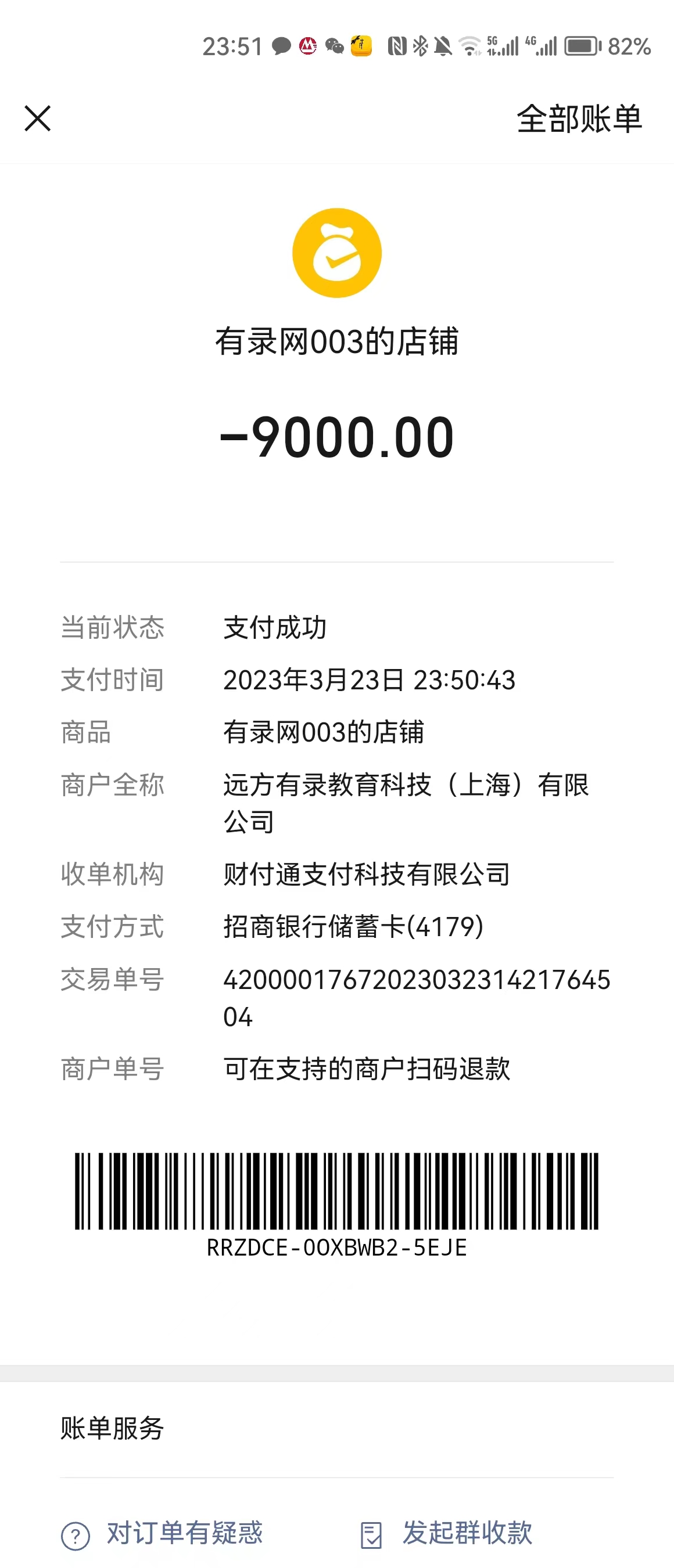The height and width of the screenshot is (1568, 674).
Task: Close the payment detail page
Action: (x=38, y=118)
